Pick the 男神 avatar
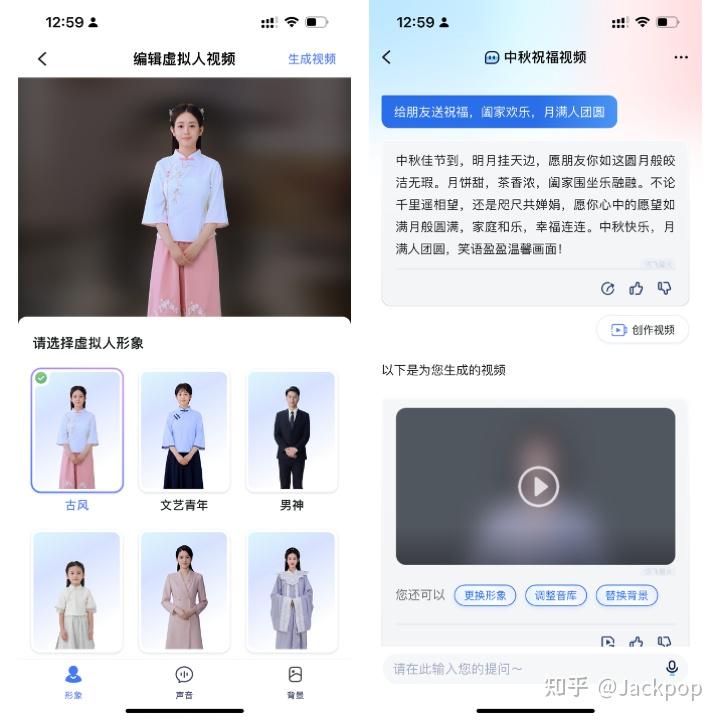The width and height of the screenshot is (720, 720). click(x=291, y=432)
